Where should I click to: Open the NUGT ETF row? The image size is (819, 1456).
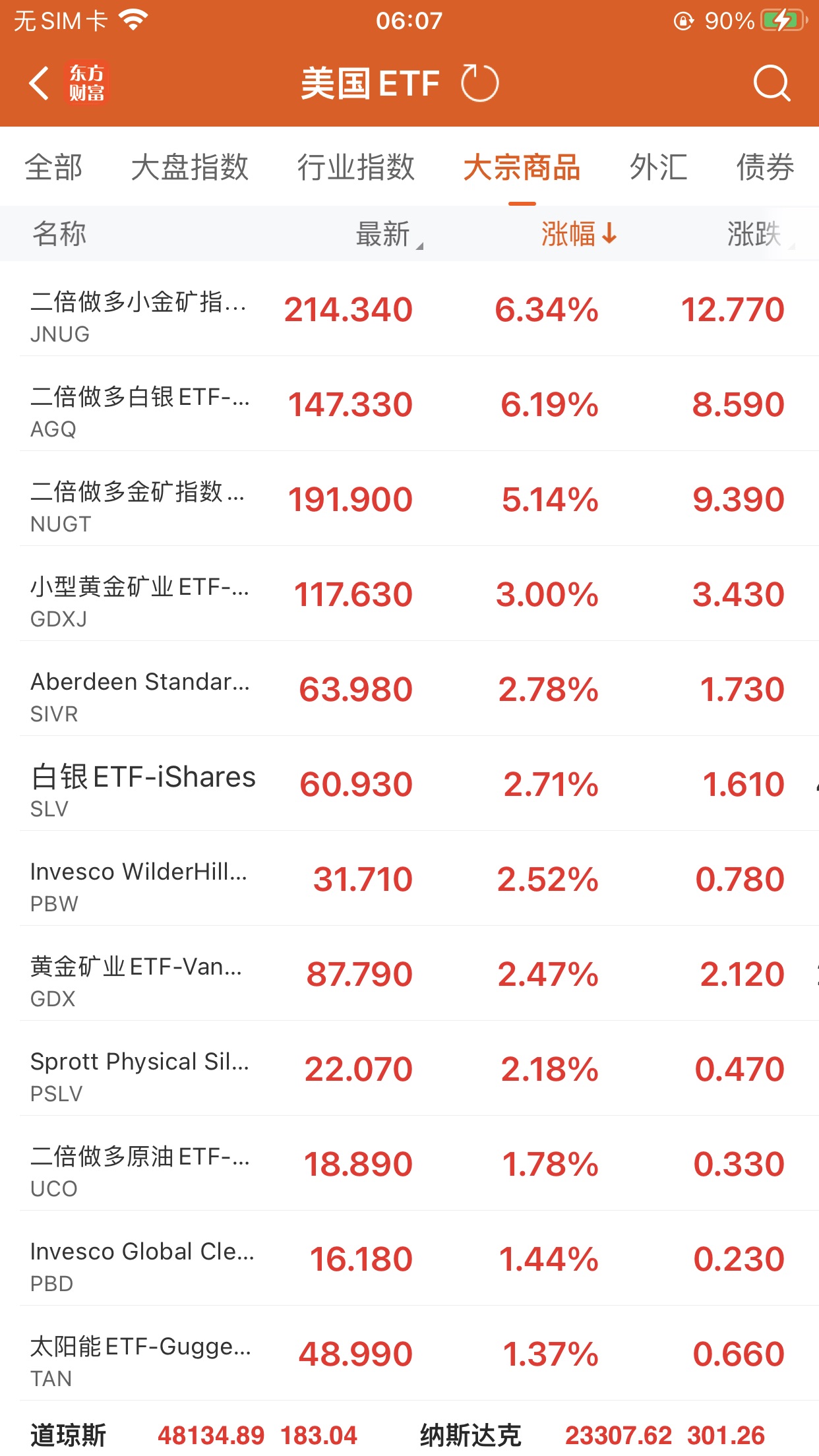(x=409, y=500)
